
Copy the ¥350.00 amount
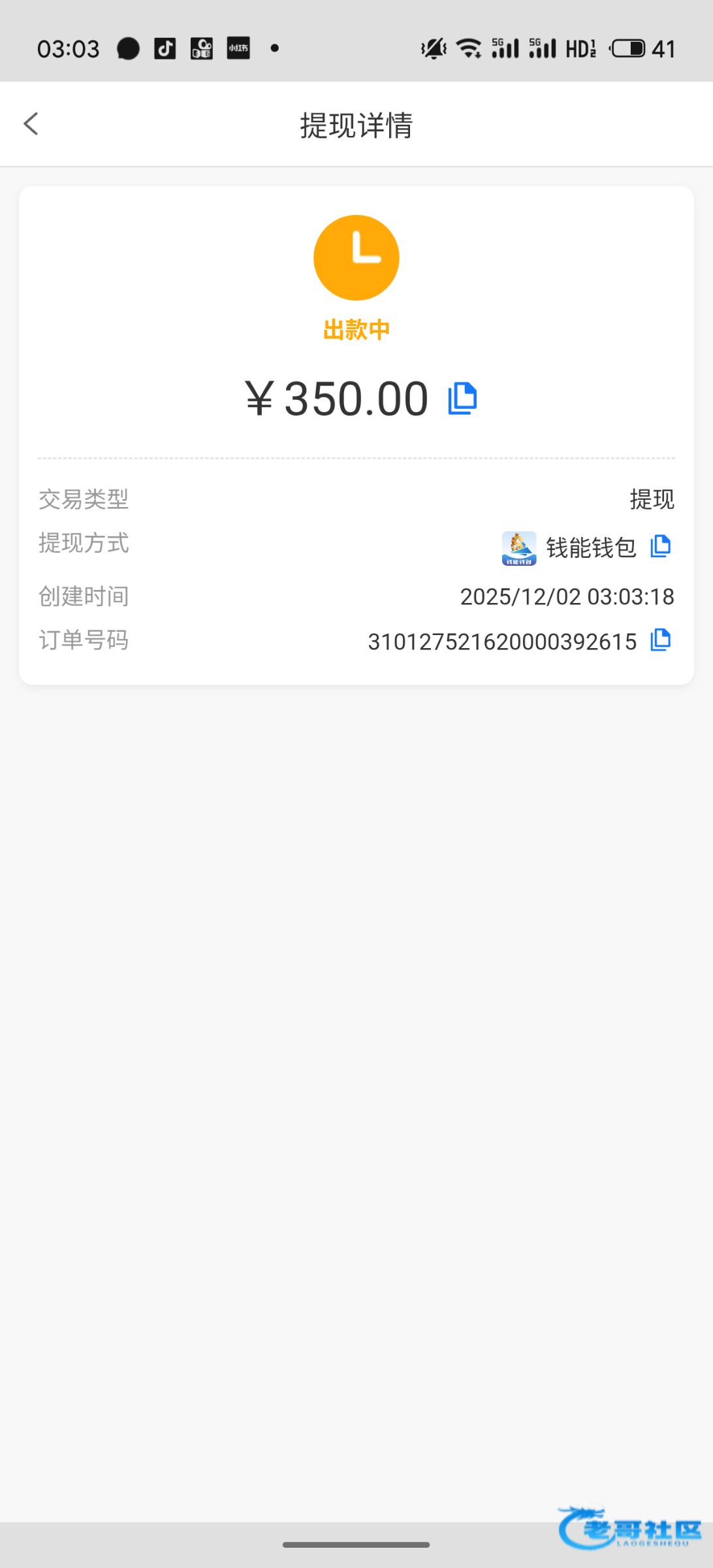462,399
